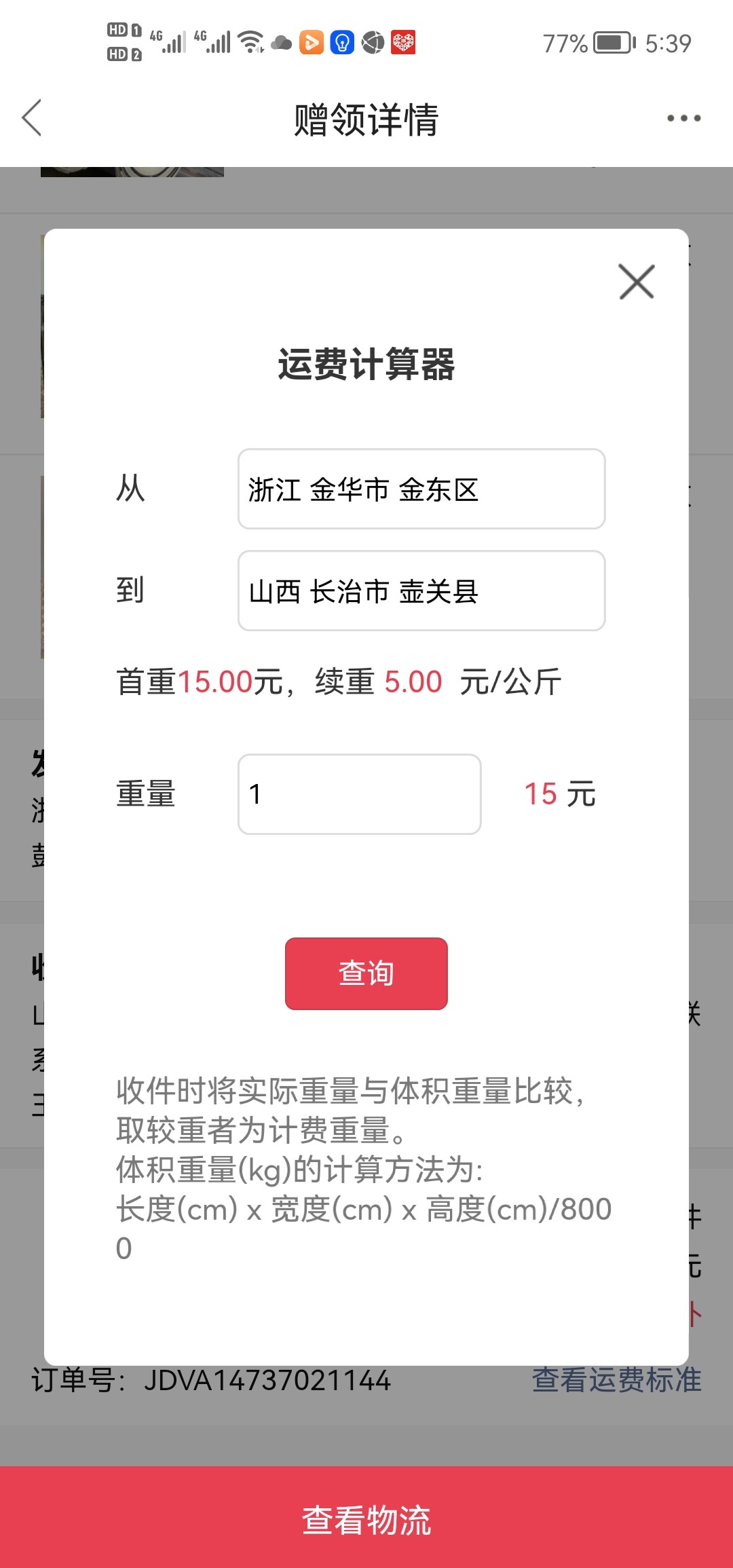This screenshot has width=733, height=1568.
Task: Select the 到 destination address field
Action: tap(421, 591)
